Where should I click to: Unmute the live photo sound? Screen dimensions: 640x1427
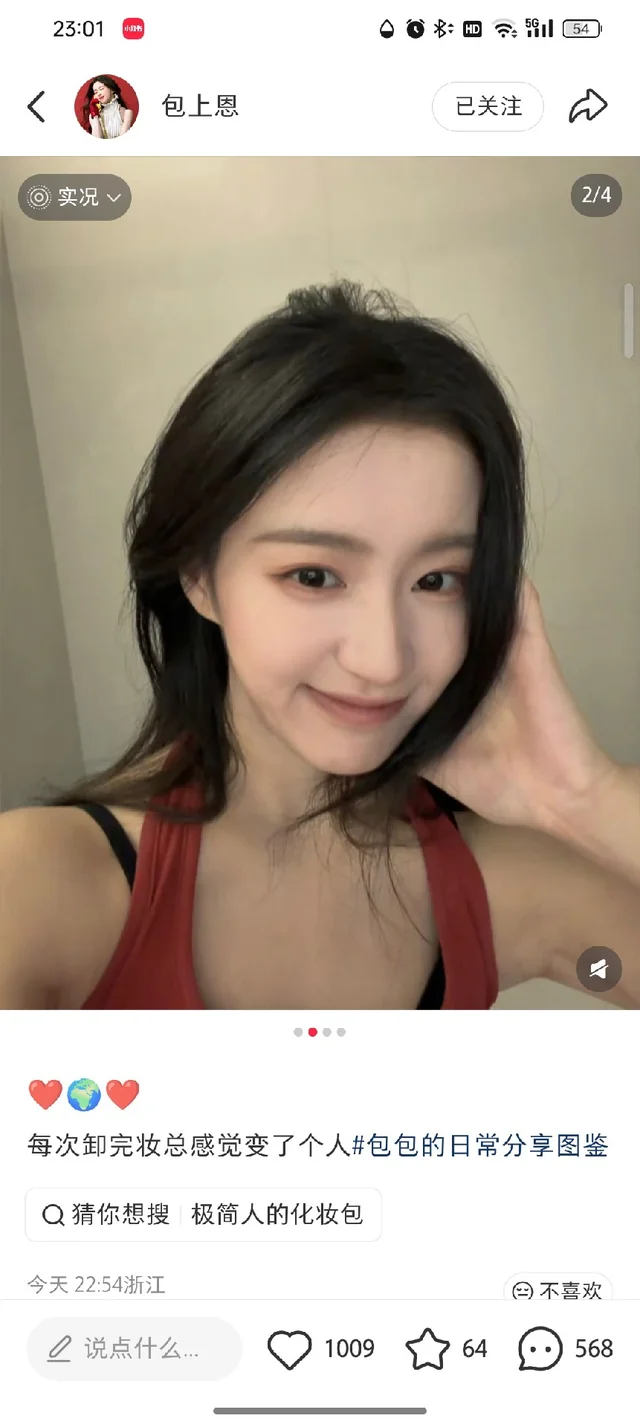click(598, 969)
